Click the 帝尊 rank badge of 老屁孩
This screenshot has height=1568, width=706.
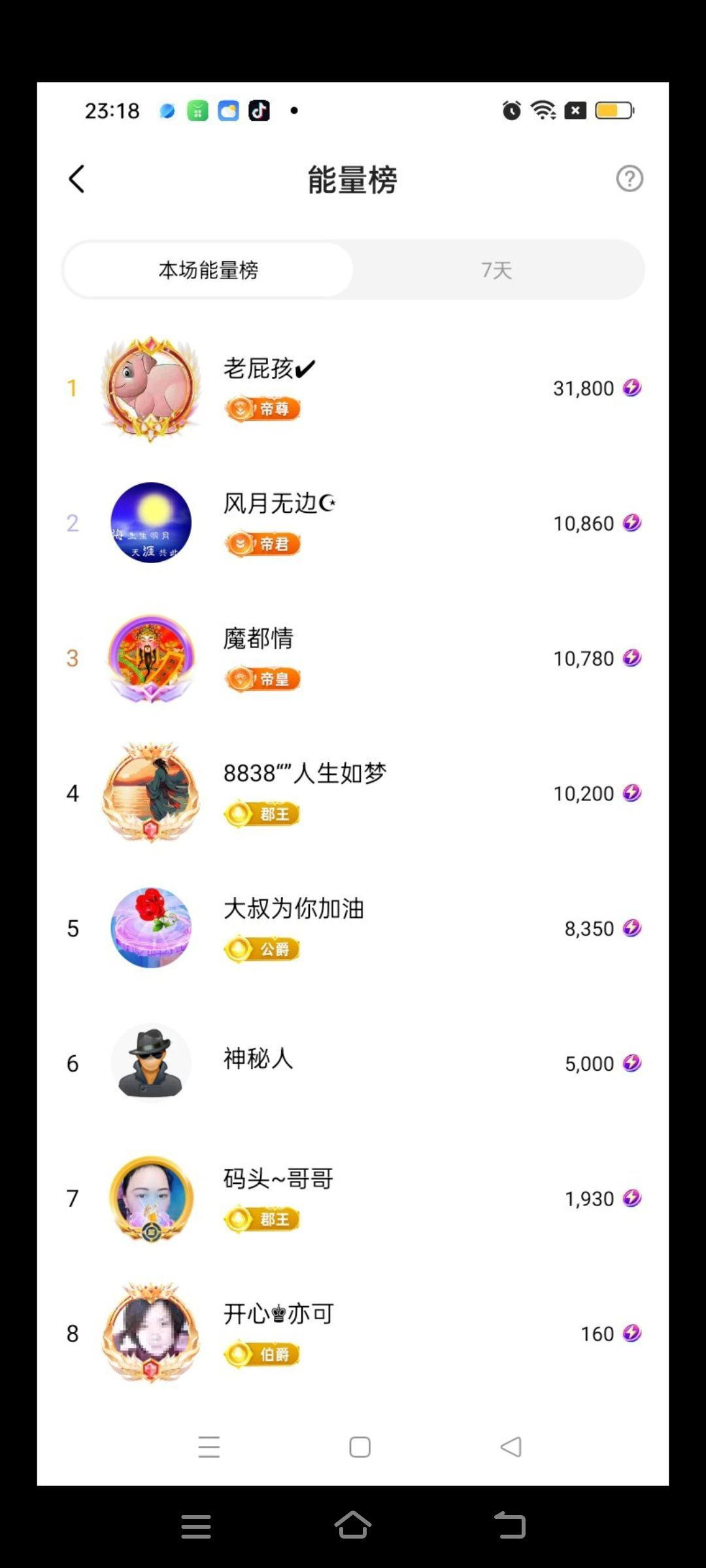(261, 409)
